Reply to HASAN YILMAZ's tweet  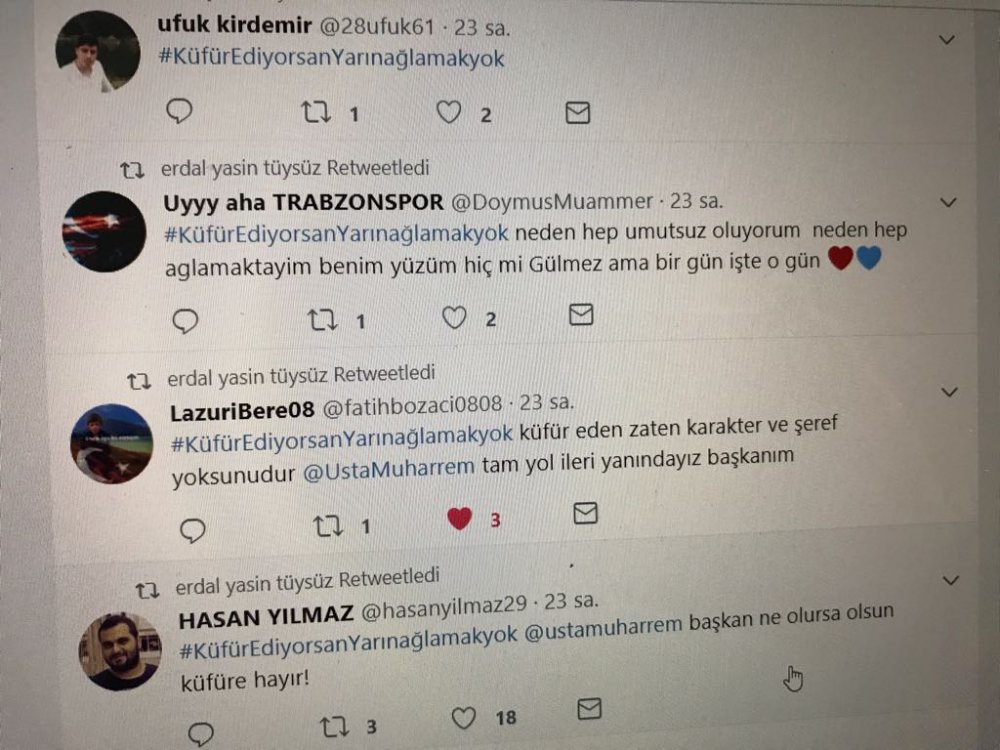click(x=201, y=733)
